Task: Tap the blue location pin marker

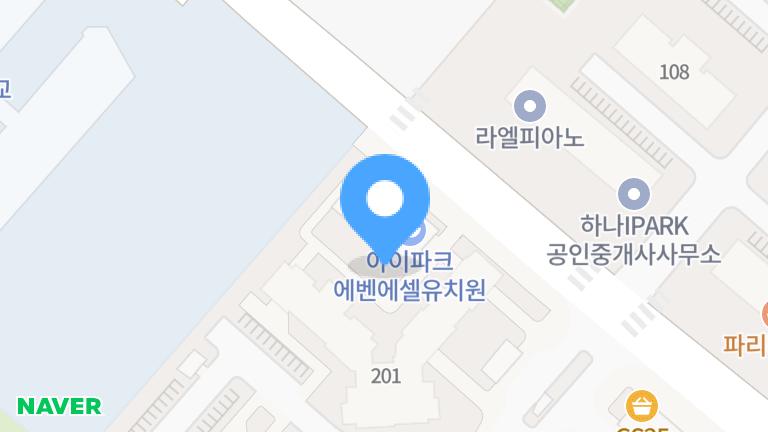Action: (385, 200)
